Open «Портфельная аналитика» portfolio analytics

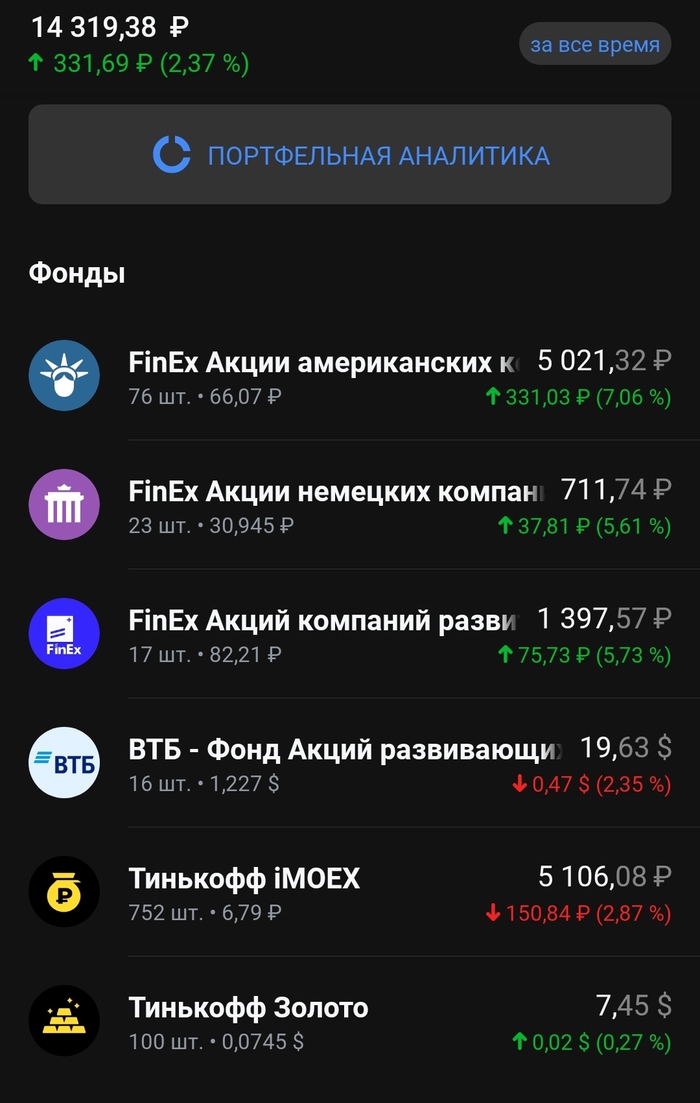350,155
